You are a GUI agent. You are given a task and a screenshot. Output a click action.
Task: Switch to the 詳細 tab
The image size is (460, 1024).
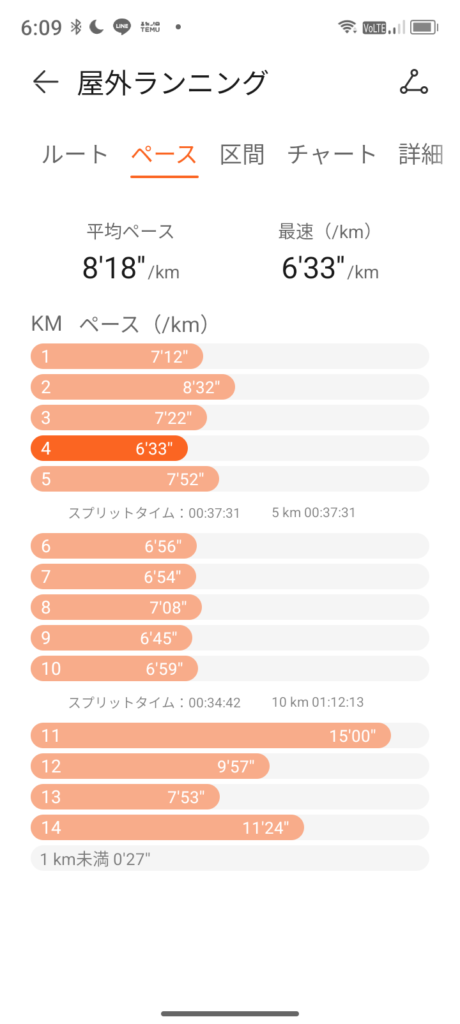[x=421, y=155]
